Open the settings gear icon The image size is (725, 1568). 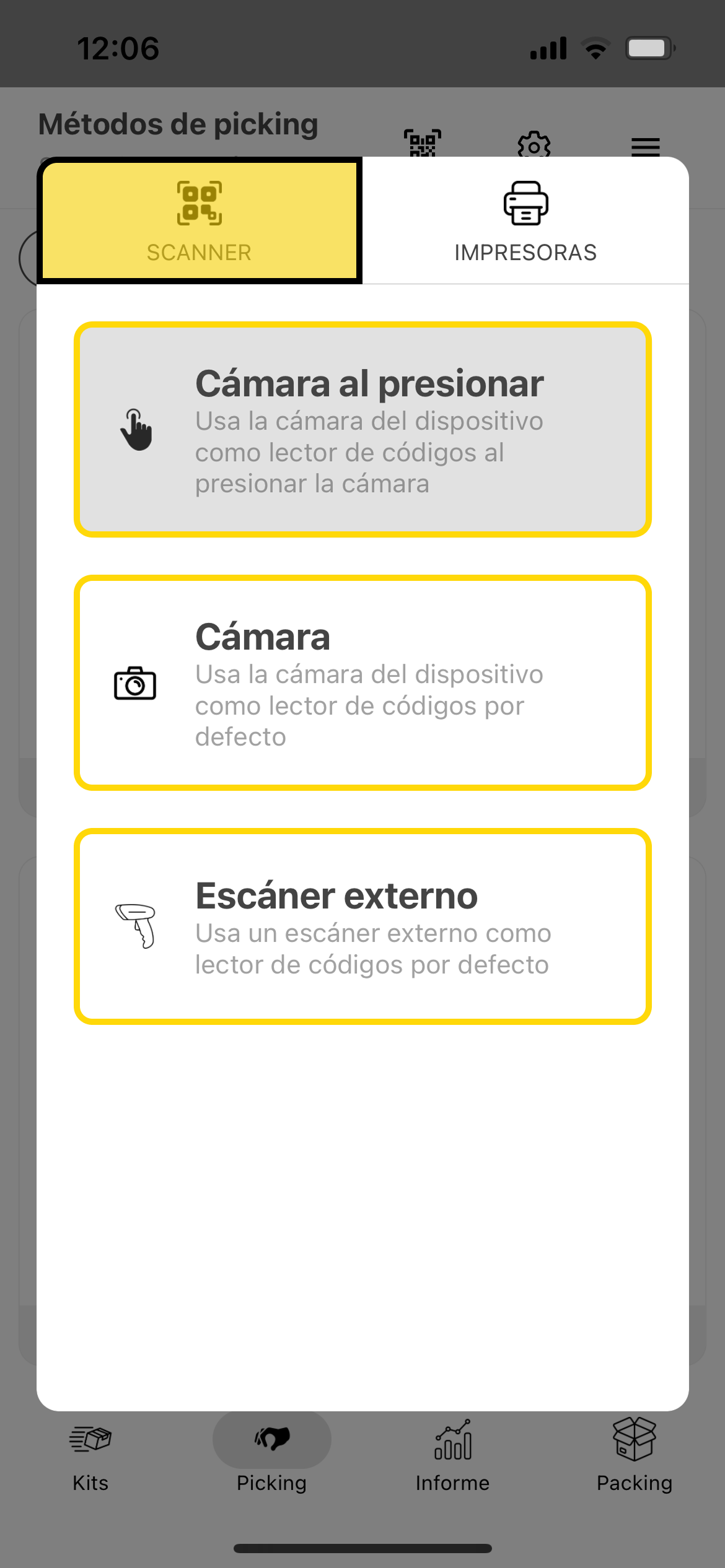[534, 146]
